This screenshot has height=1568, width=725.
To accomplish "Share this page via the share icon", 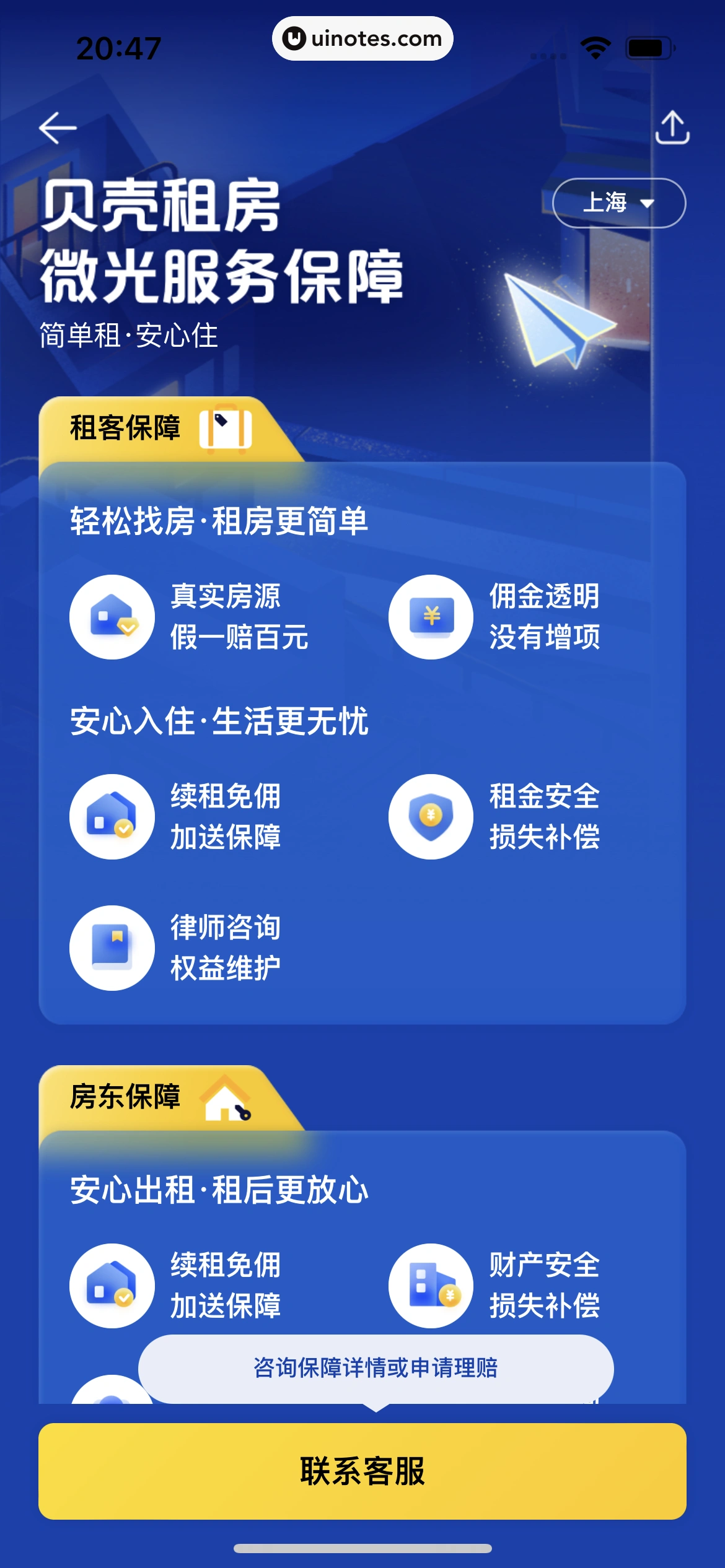I will point(672,128).
